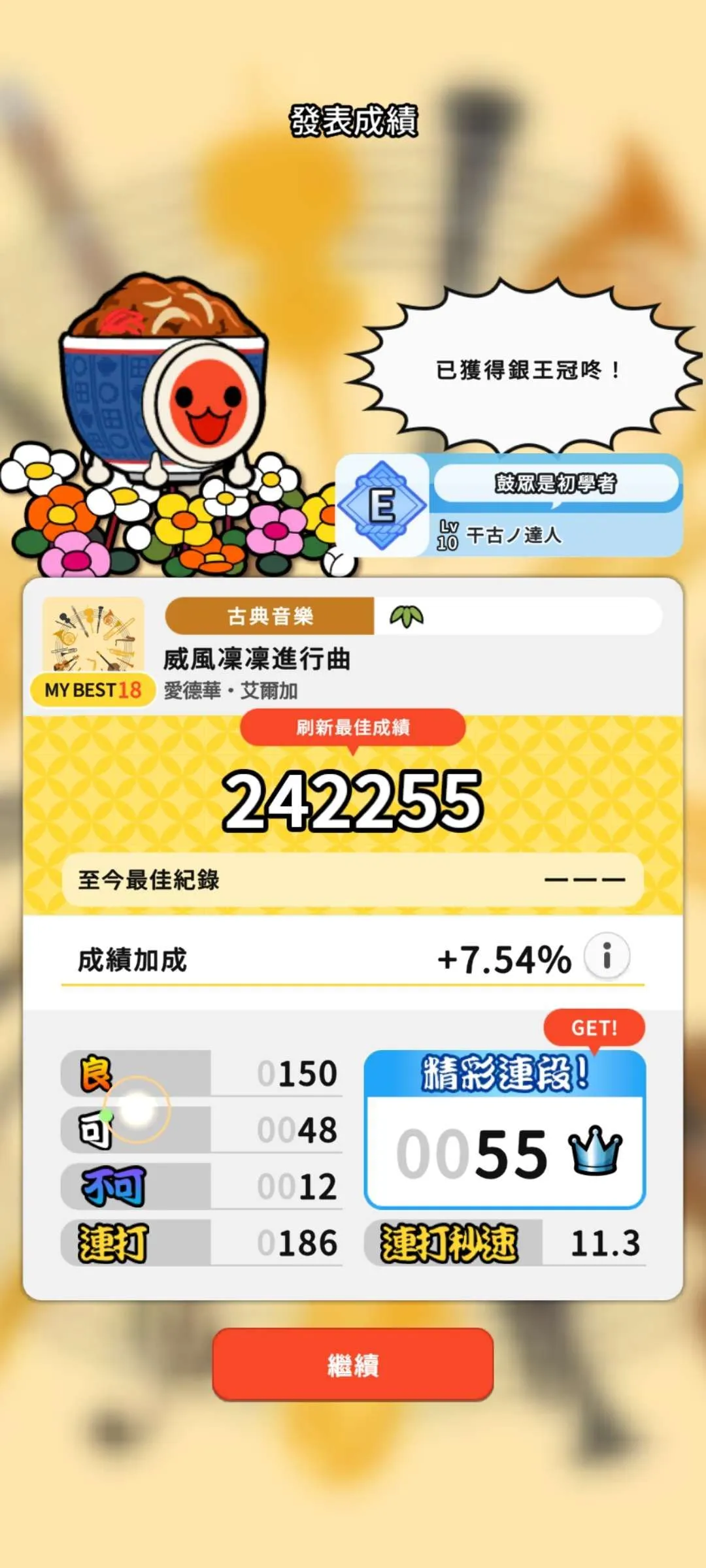Screen dimensions: 706x1568
Task: Open the info icon beside 成績加成
Action: pyautogui.click(x=607, y=956)
